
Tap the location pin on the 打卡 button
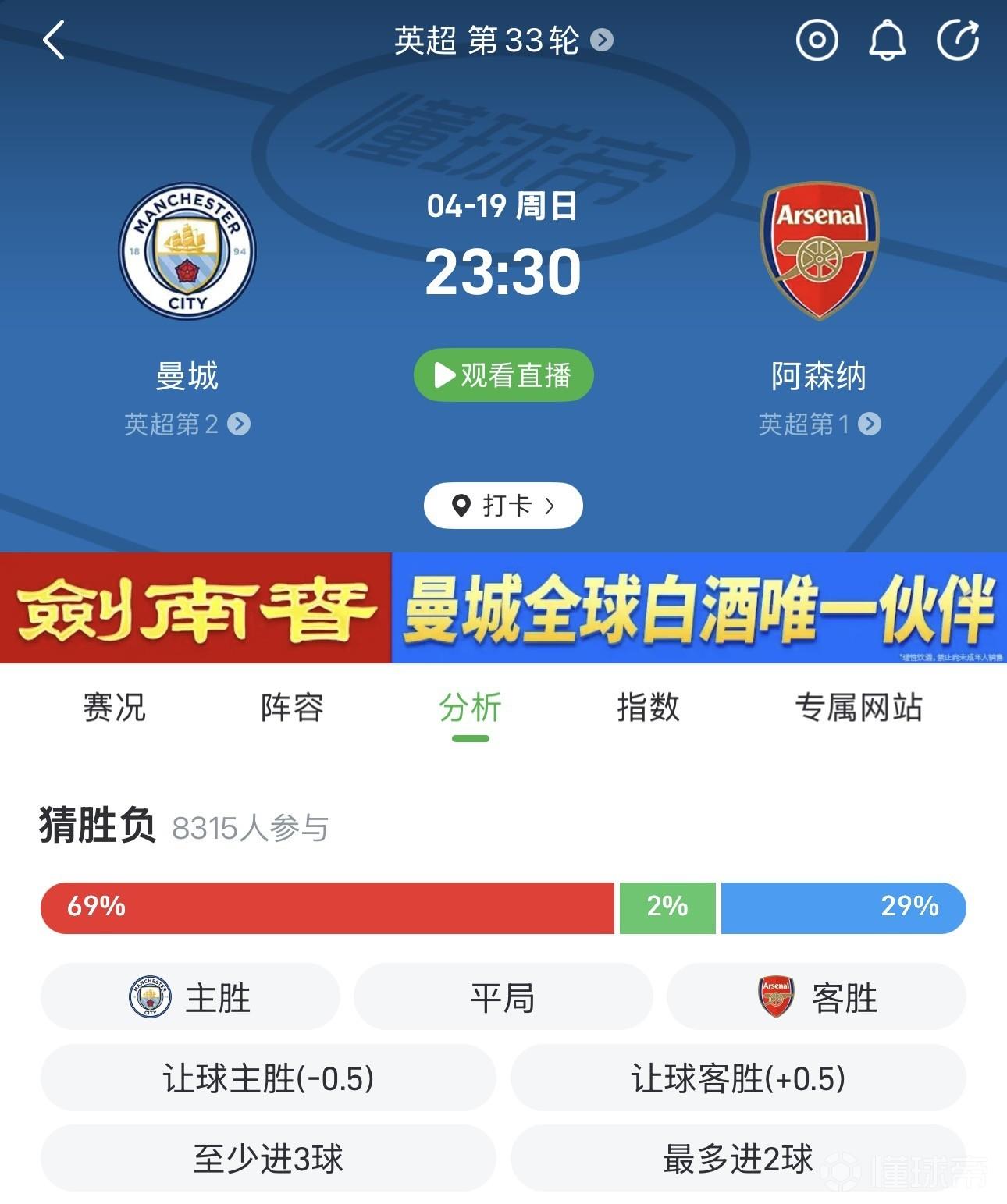coord(462,506)
